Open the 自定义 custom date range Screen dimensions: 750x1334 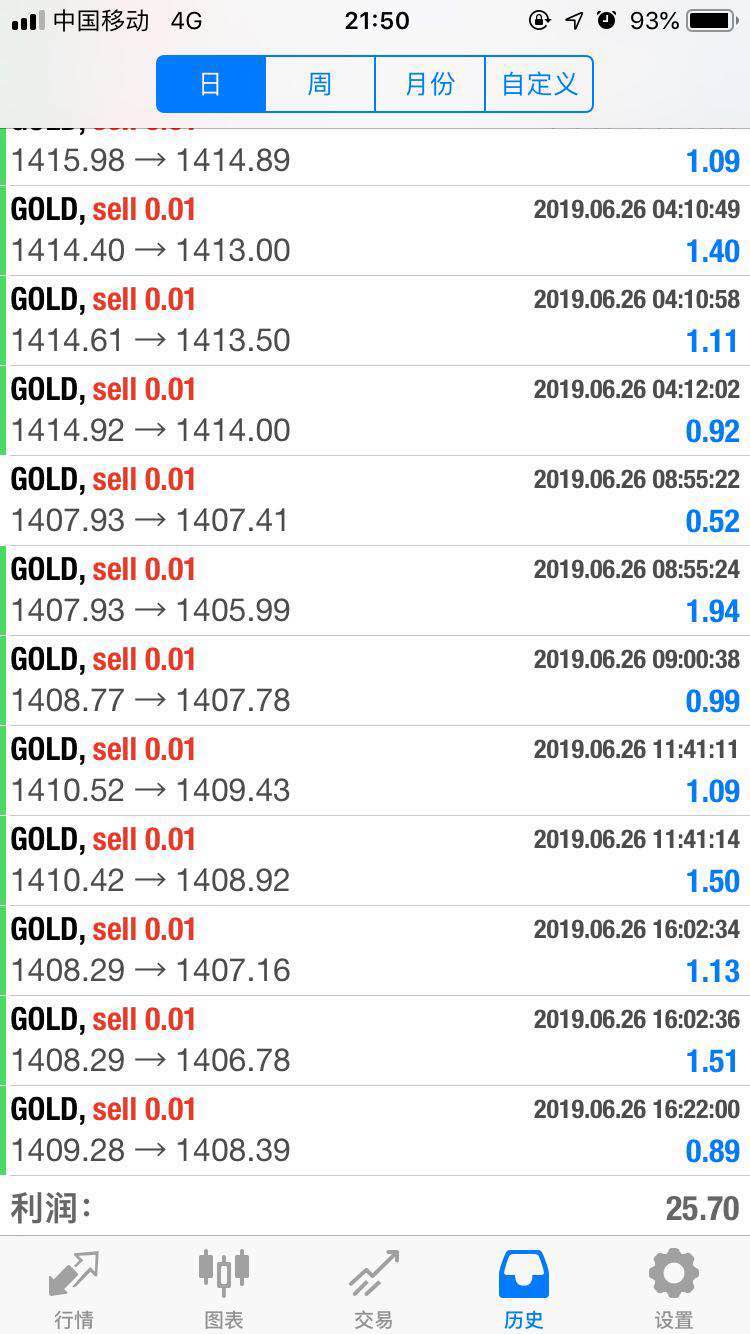click(539, 84)
